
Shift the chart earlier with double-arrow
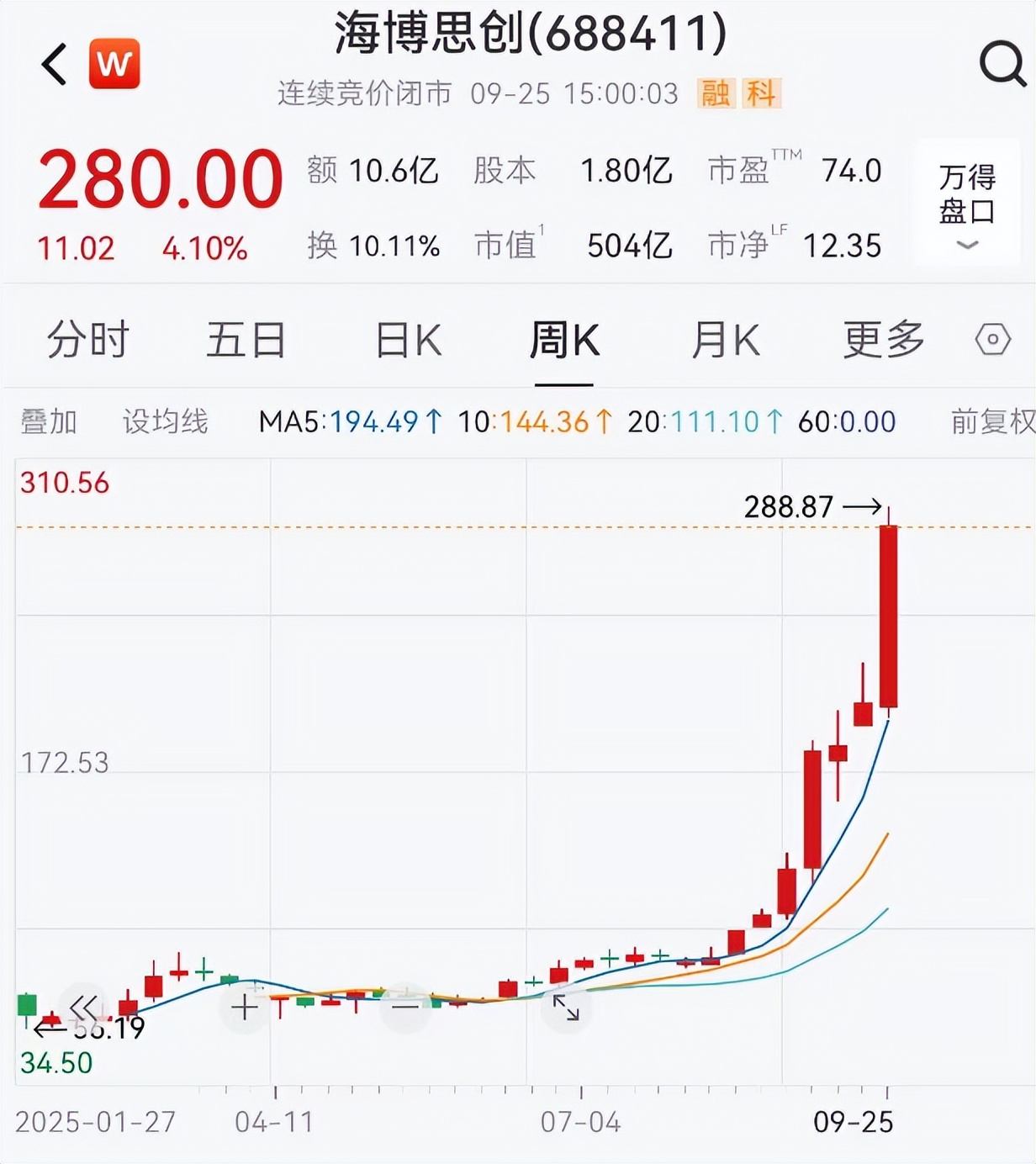point(84,1007)
